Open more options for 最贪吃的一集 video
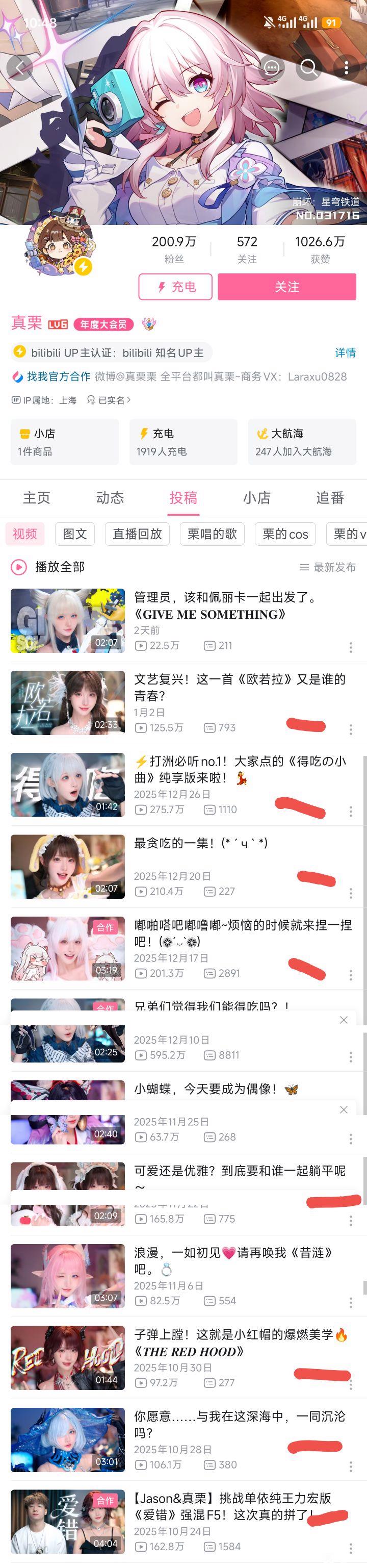Viewport: 367px width, 1568px height. pyautogui.click(x=351, y=893)
